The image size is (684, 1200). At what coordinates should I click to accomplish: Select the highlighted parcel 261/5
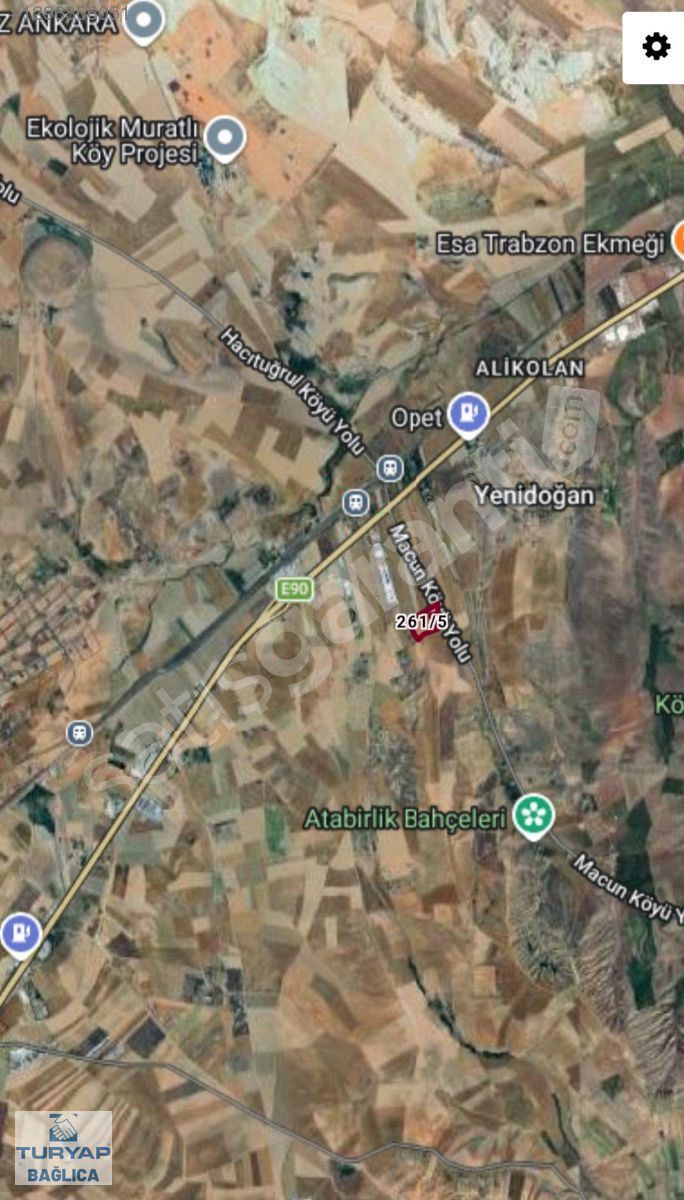tap(426, 624)
